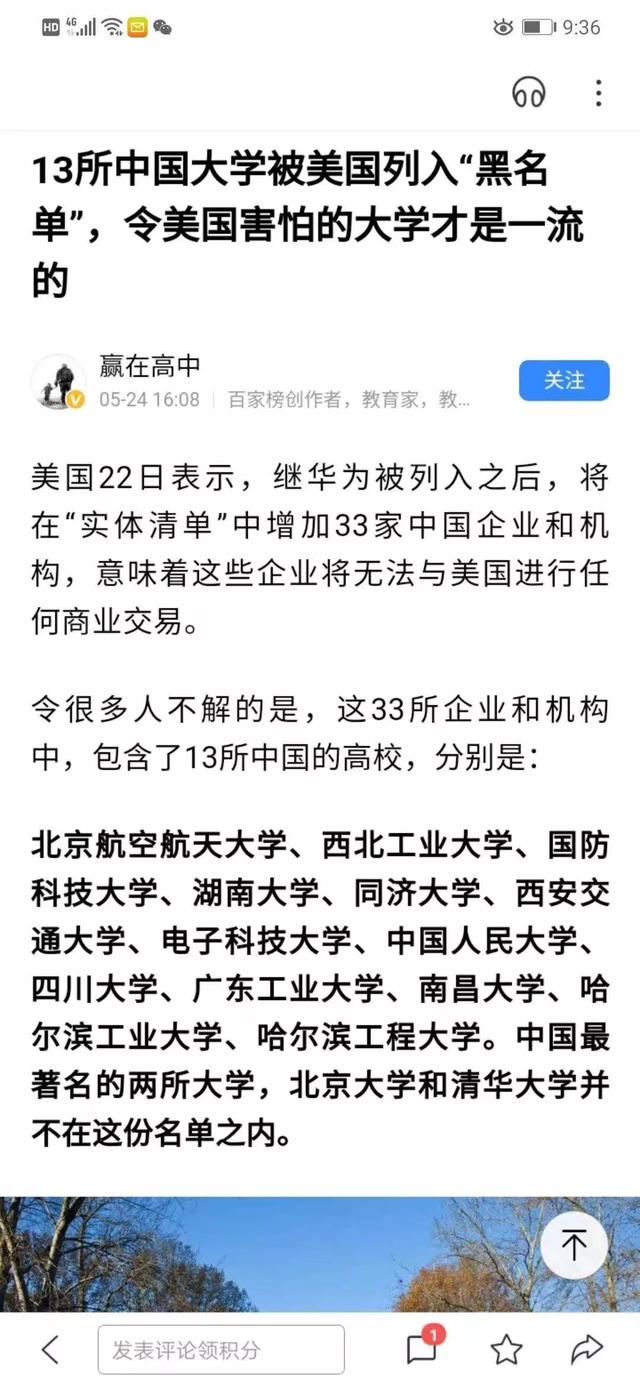Go back with the bottom left arrow
The height and width of the screenshot is (1387, 640).
point(50,1349)
